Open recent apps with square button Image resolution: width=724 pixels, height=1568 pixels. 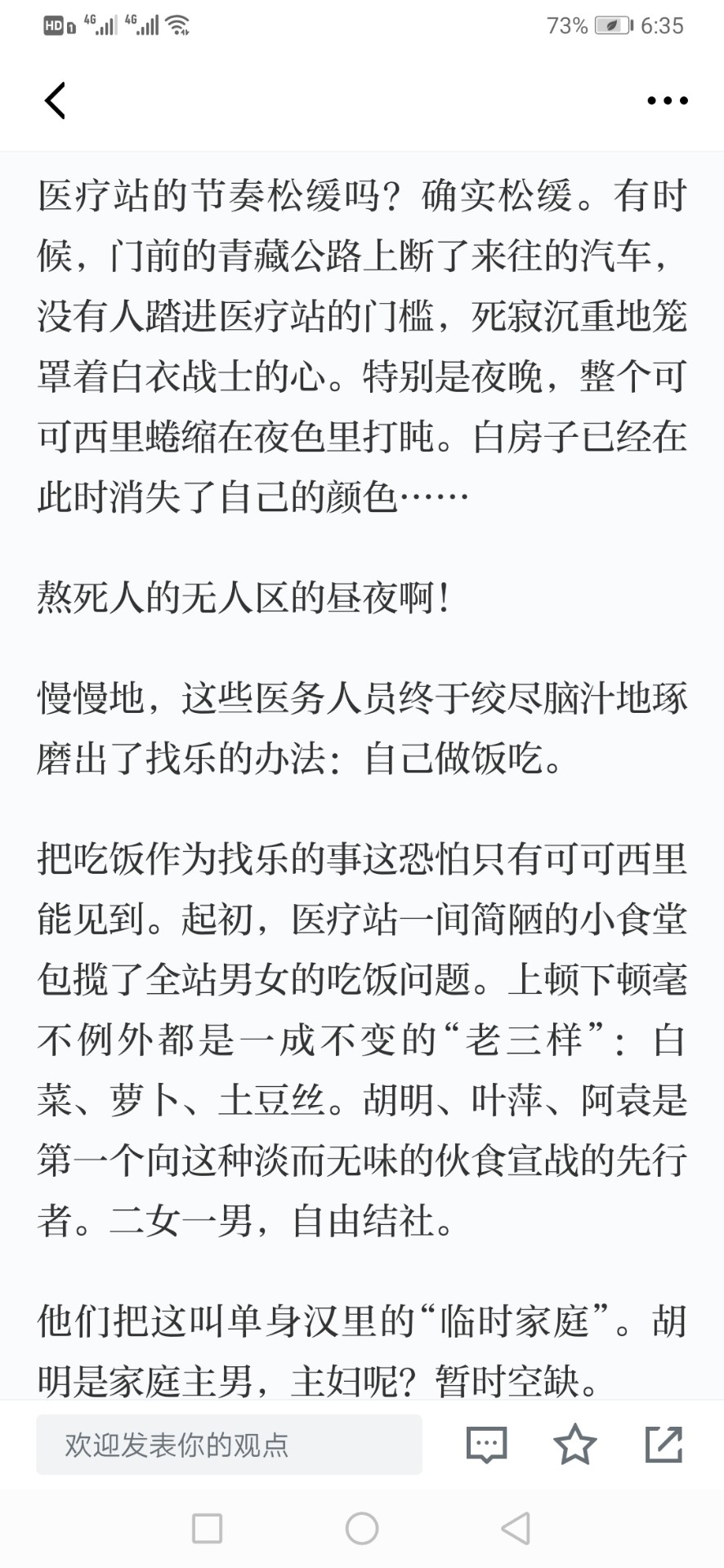[207, 1528]
